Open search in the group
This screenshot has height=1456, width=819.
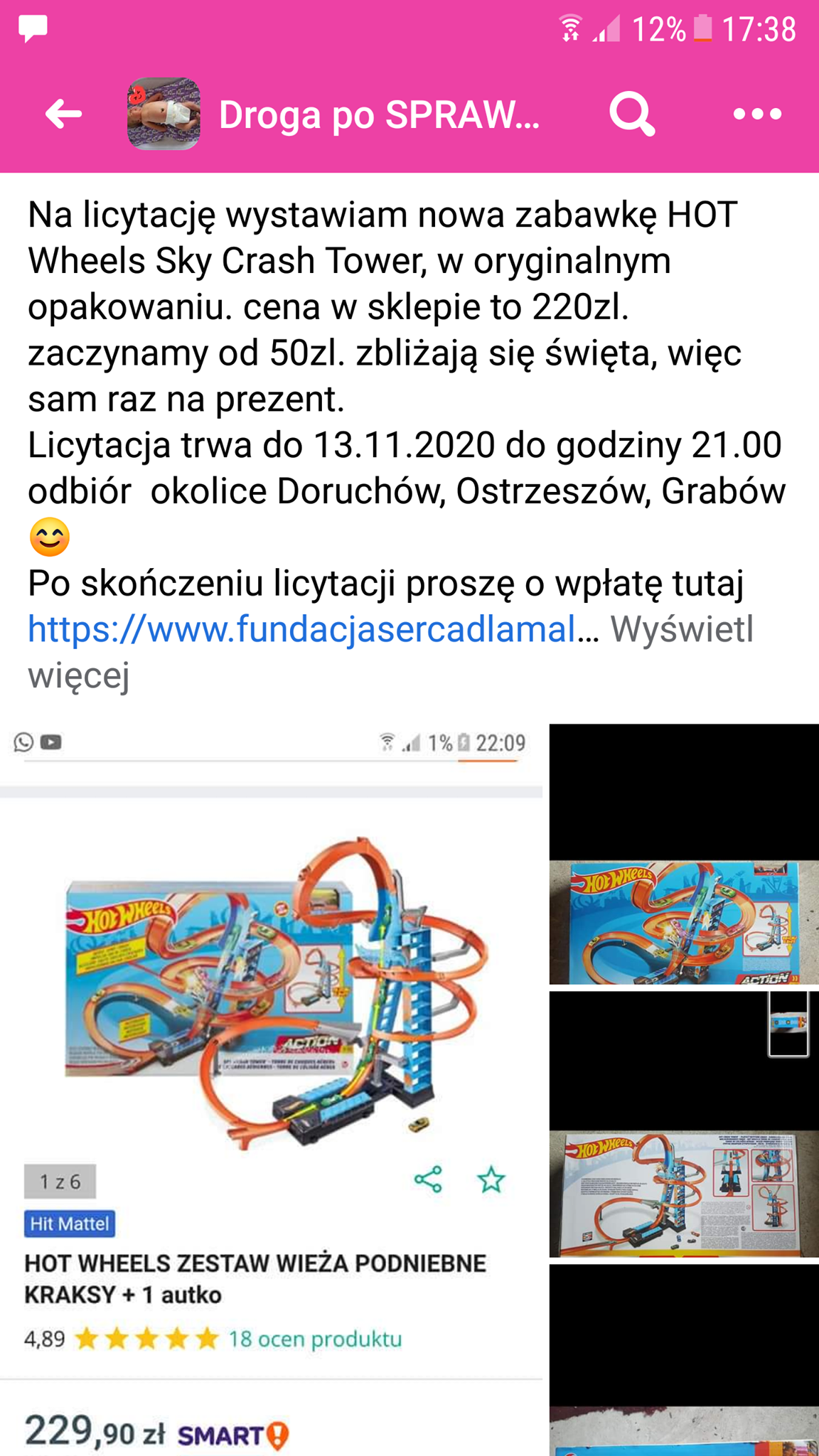[x=631, y=114]
